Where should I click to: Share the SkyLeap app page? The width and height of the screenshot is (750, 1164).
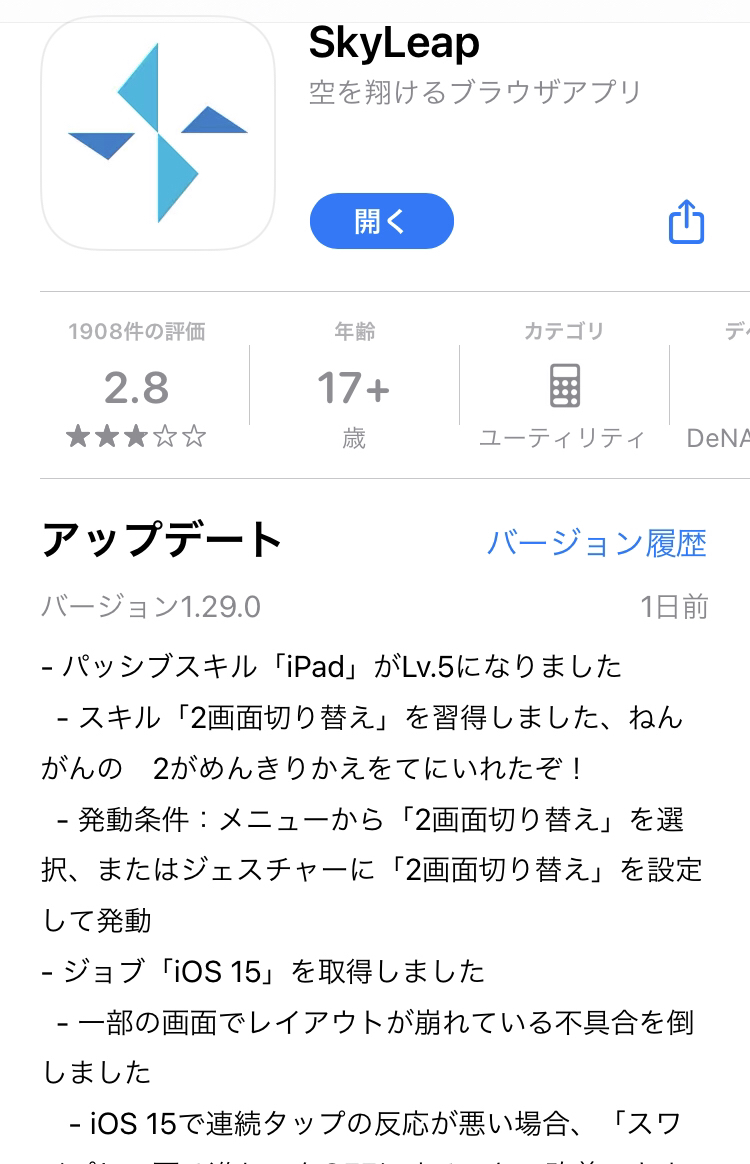[x=686, y=221]
